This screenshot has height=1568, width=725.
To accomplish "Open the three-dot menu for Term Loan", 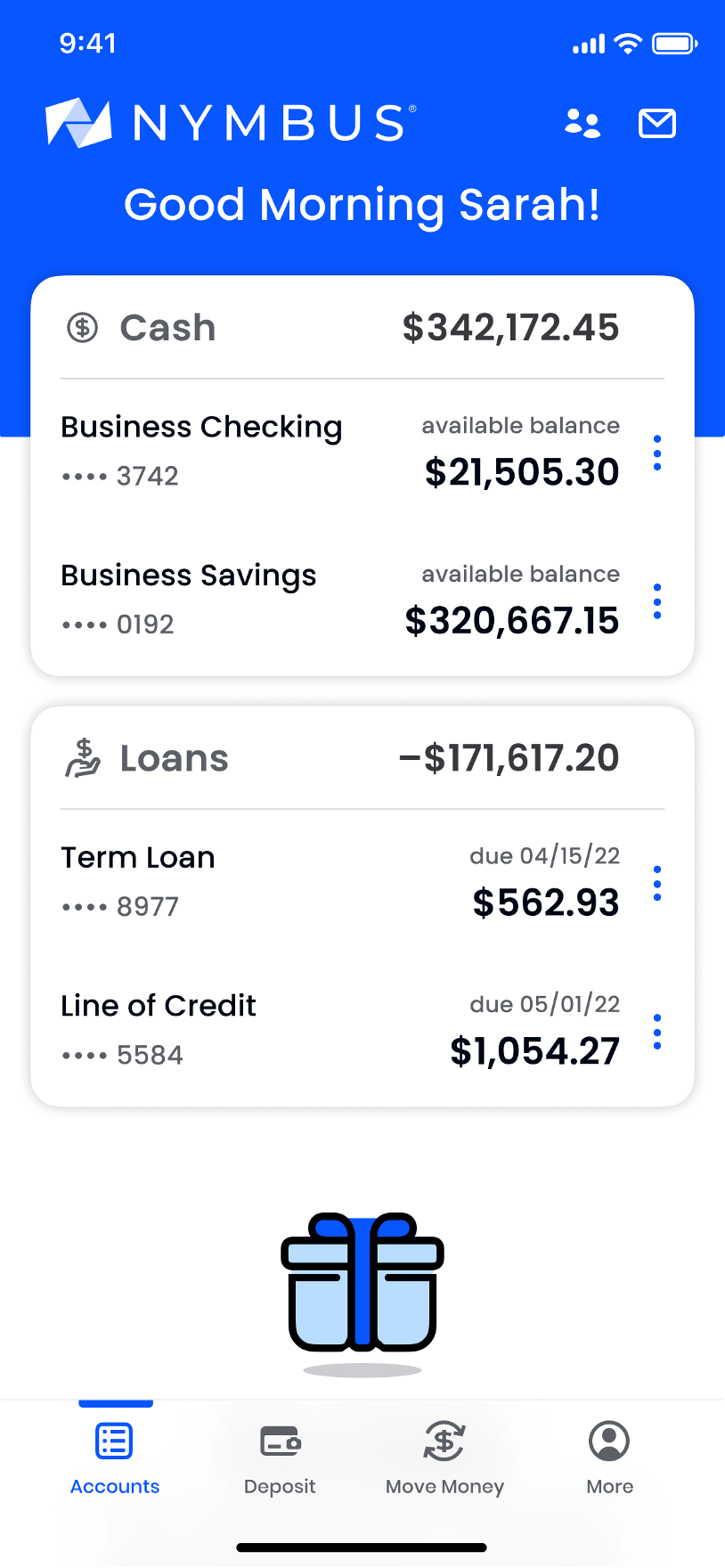I will [657, 883].
